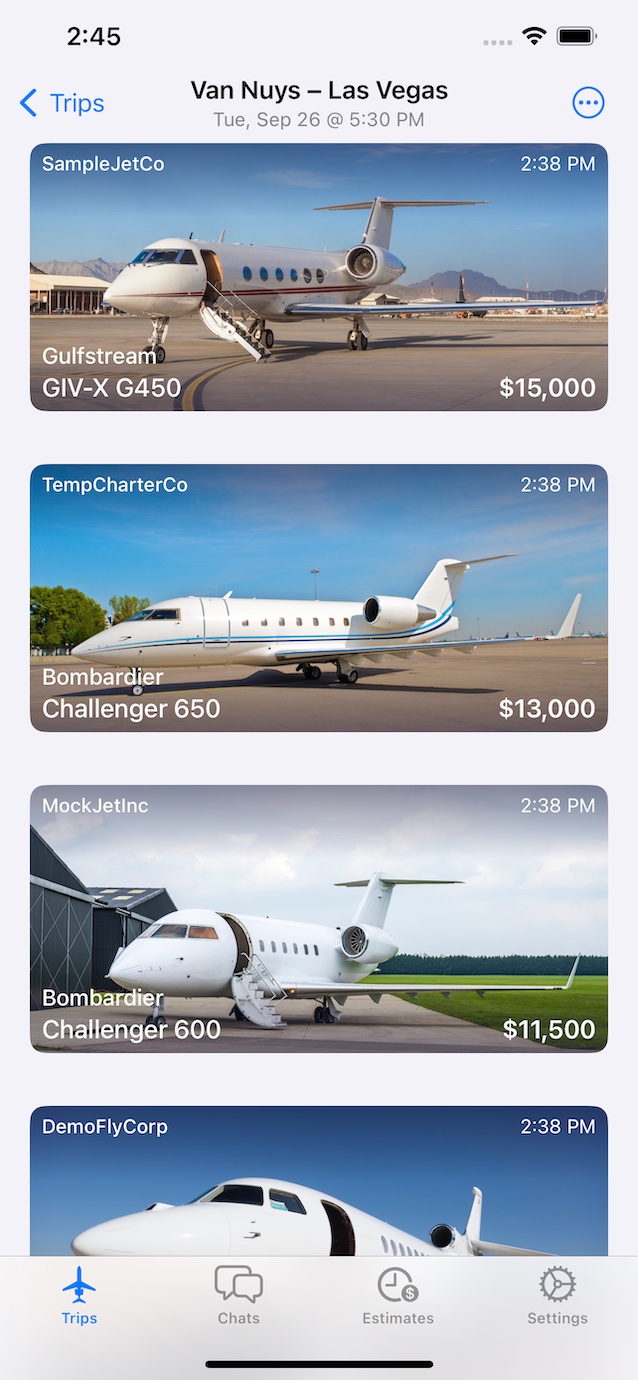Go back to Trips list
The height and width of the screenshot is (1380, 638).
click(x=62, y=103)
